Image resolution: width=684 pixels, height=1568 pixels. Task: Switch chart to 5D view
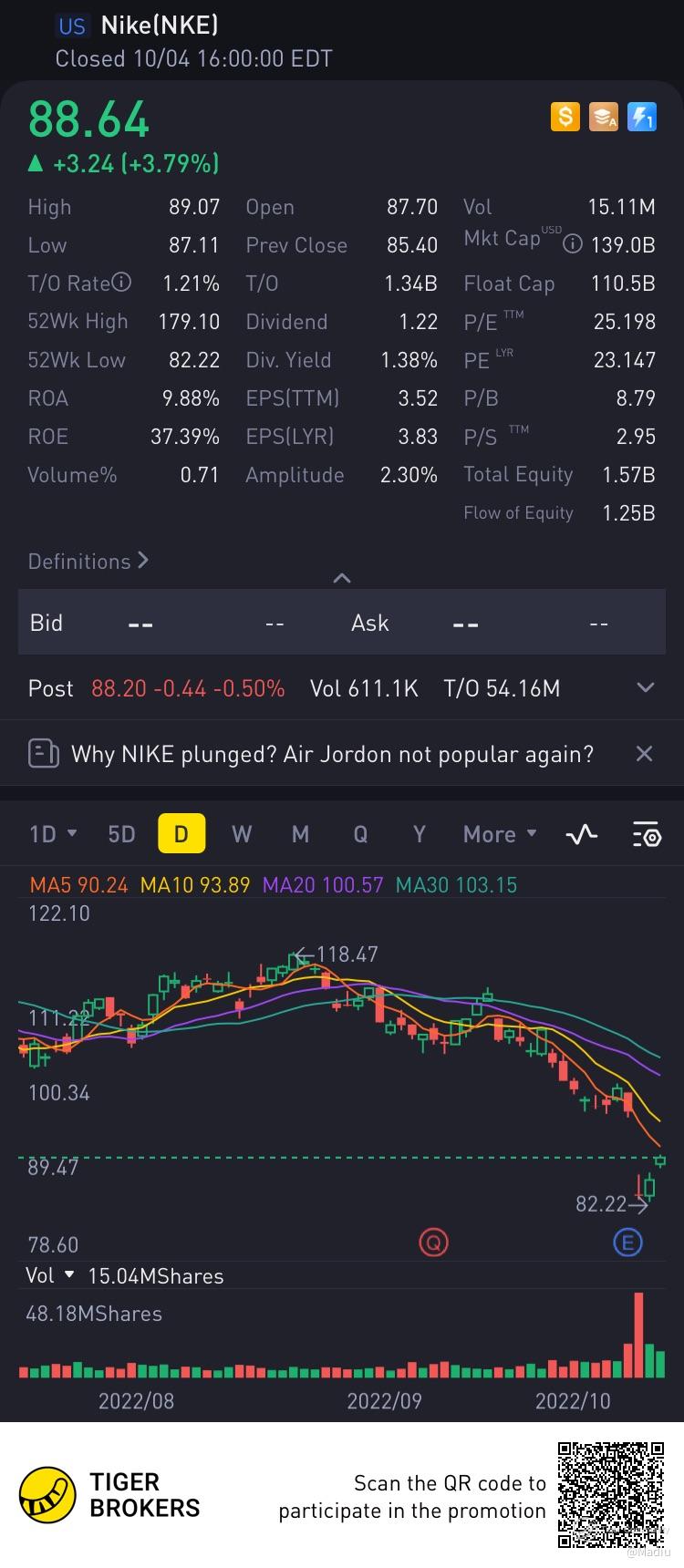(121, 834)
